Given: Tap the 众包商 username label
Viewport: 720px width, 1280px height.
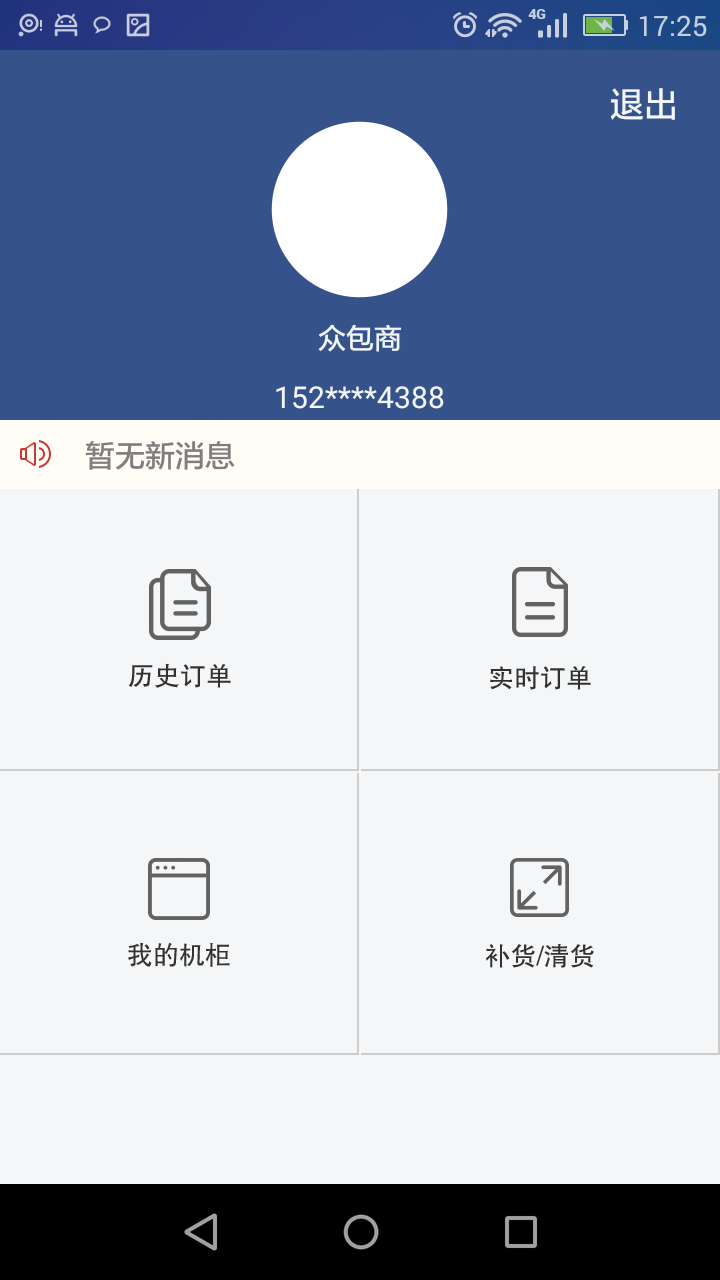Looking at the screenshot, I should coord(360,339).
